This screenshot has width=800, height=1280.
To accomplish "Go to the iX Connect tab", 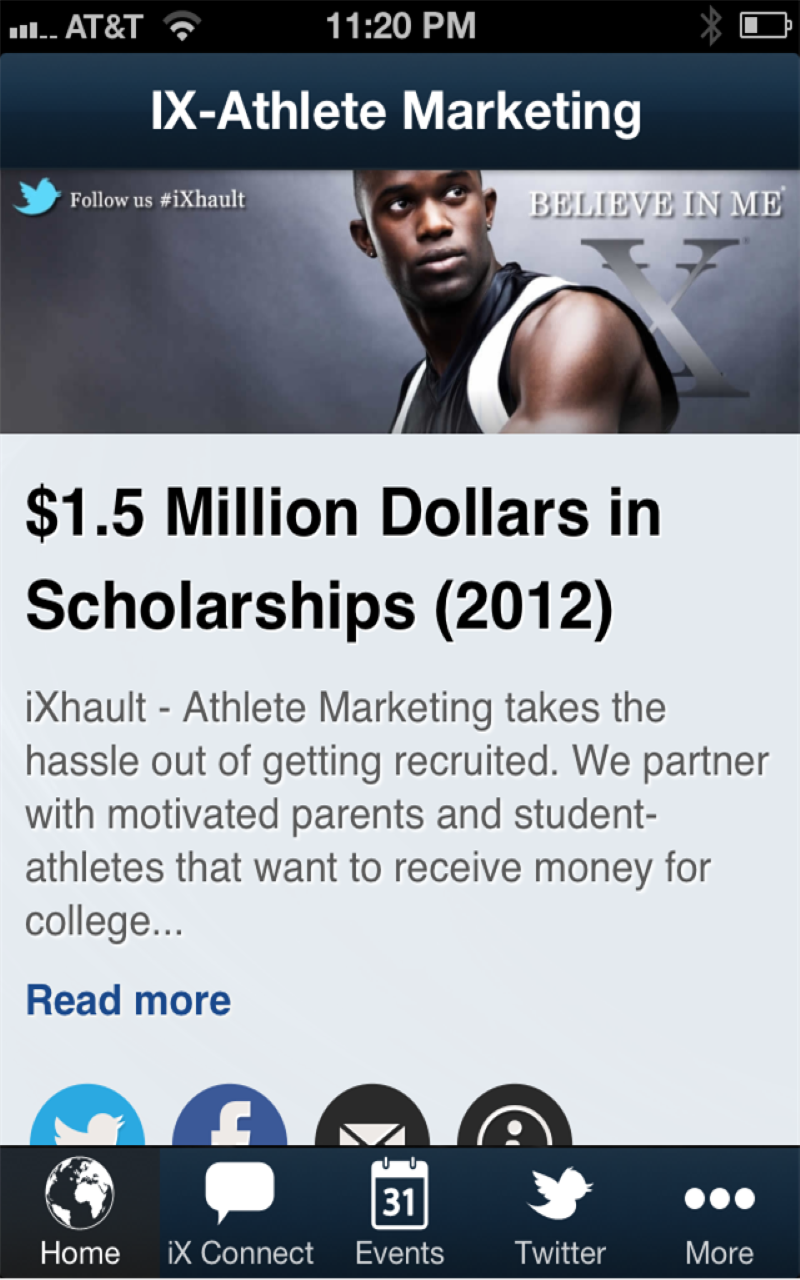I will (240, 1212).
